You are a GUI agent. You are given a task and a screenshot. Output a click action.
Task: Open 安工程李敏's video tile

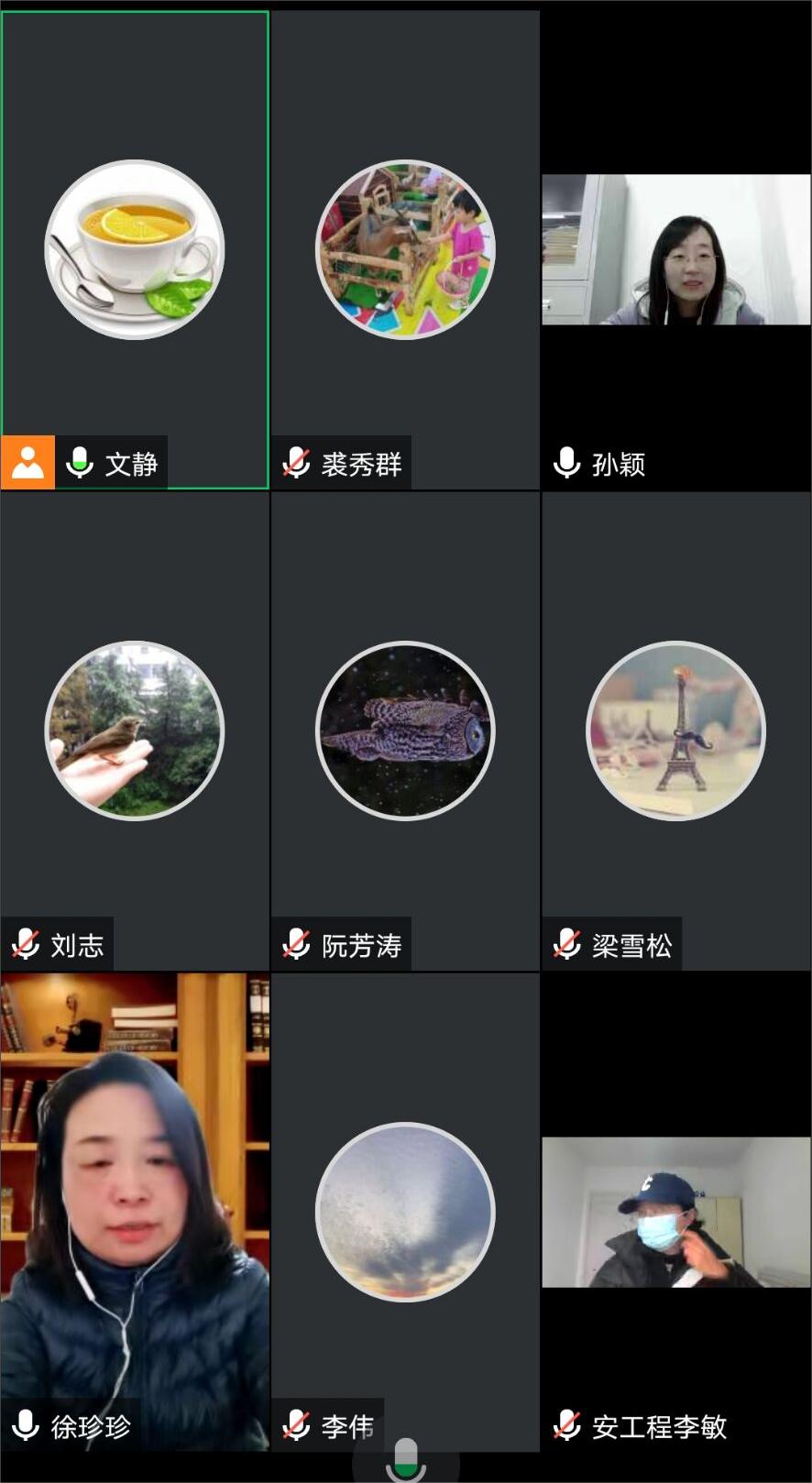click(676, 1211)
